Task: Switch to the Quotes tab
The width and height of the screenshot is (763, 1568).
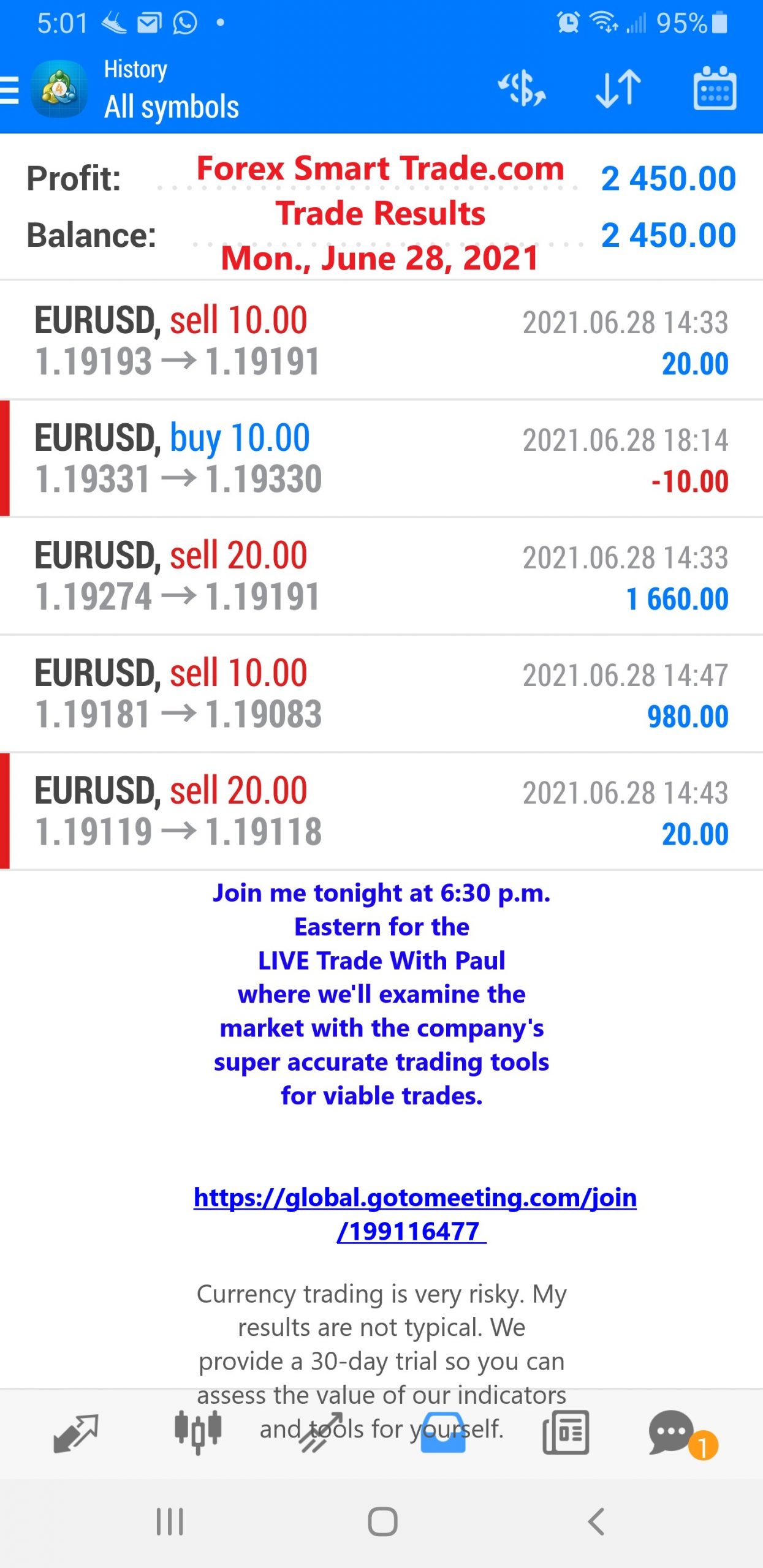Action: [75, 1433]
